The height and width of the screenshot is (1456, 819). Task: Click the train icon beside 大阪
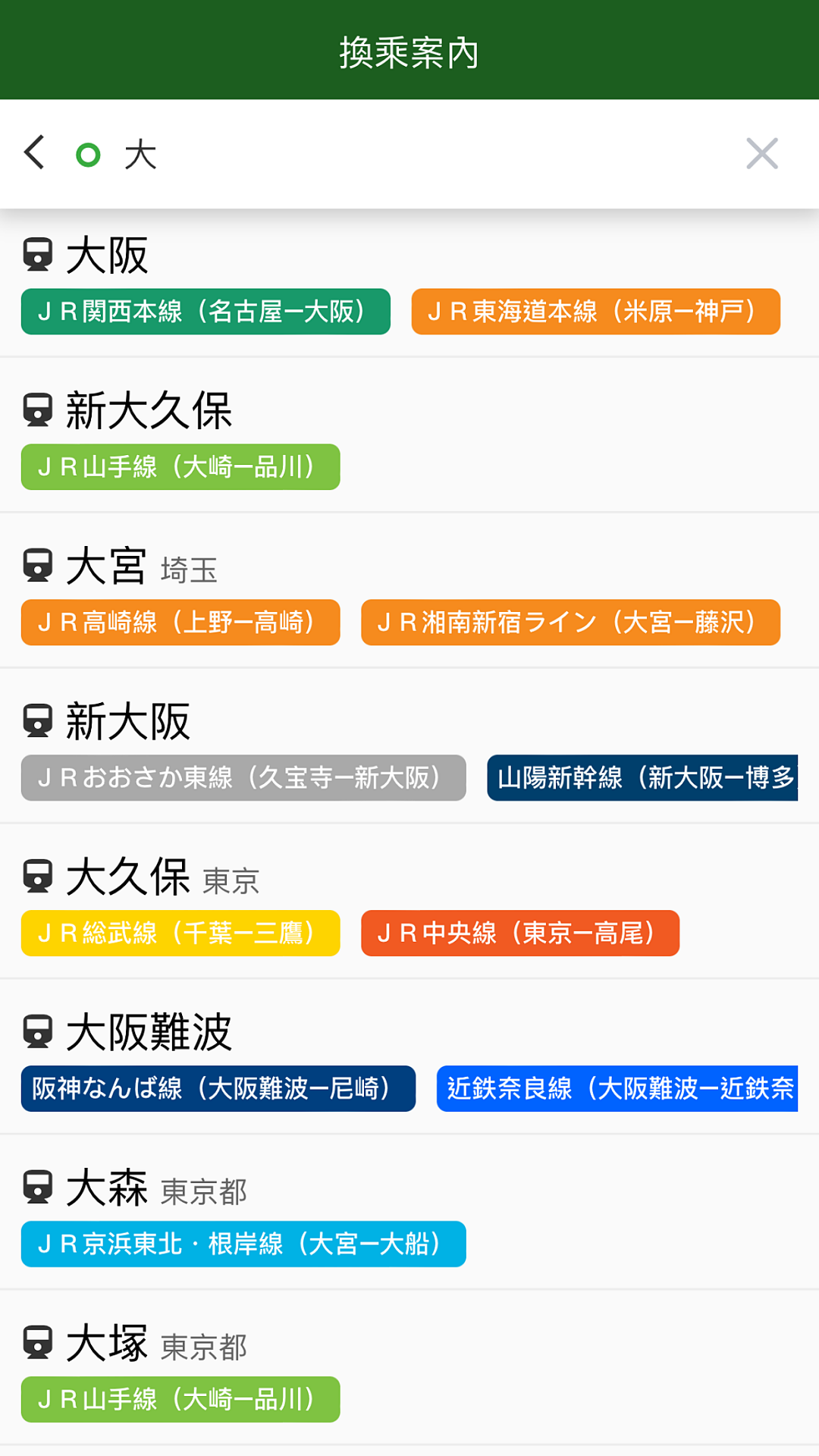click(x=37, y=257)
